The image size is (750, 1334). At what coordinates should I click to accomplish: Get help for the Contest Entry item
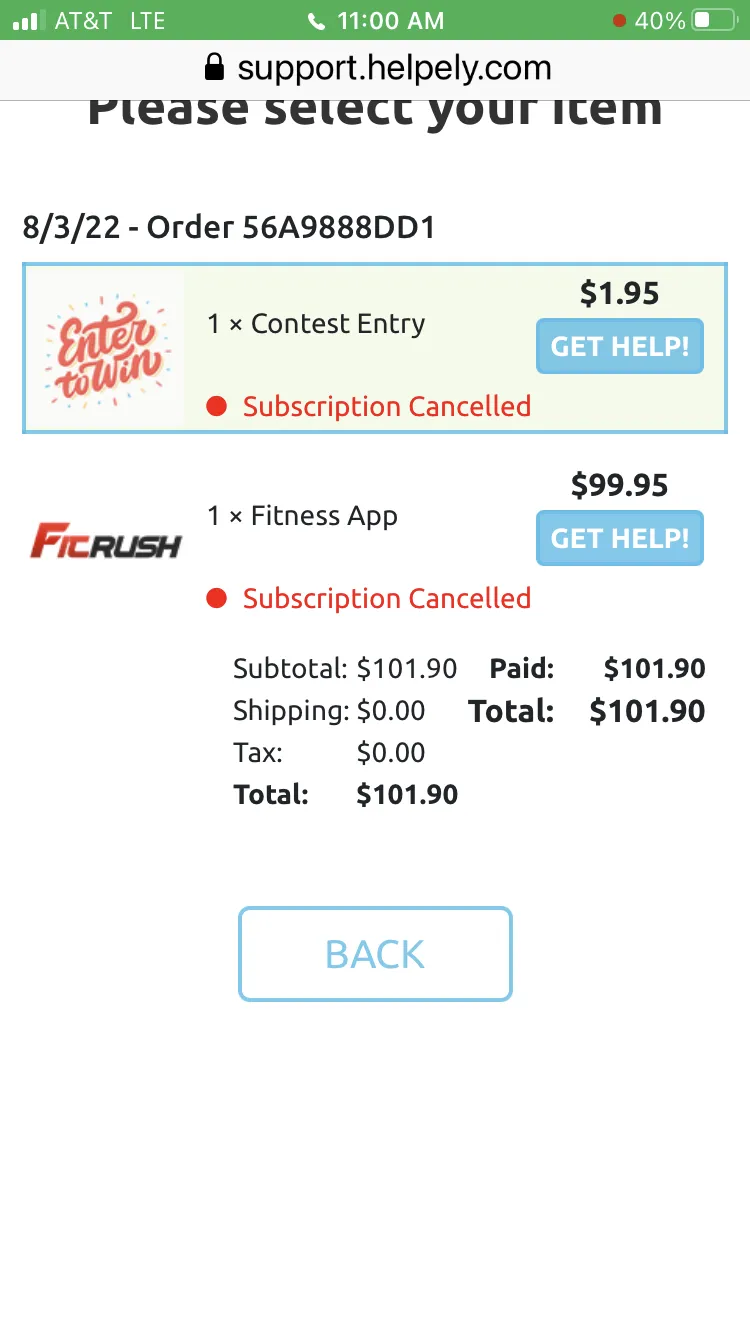(x=620, y=346)
